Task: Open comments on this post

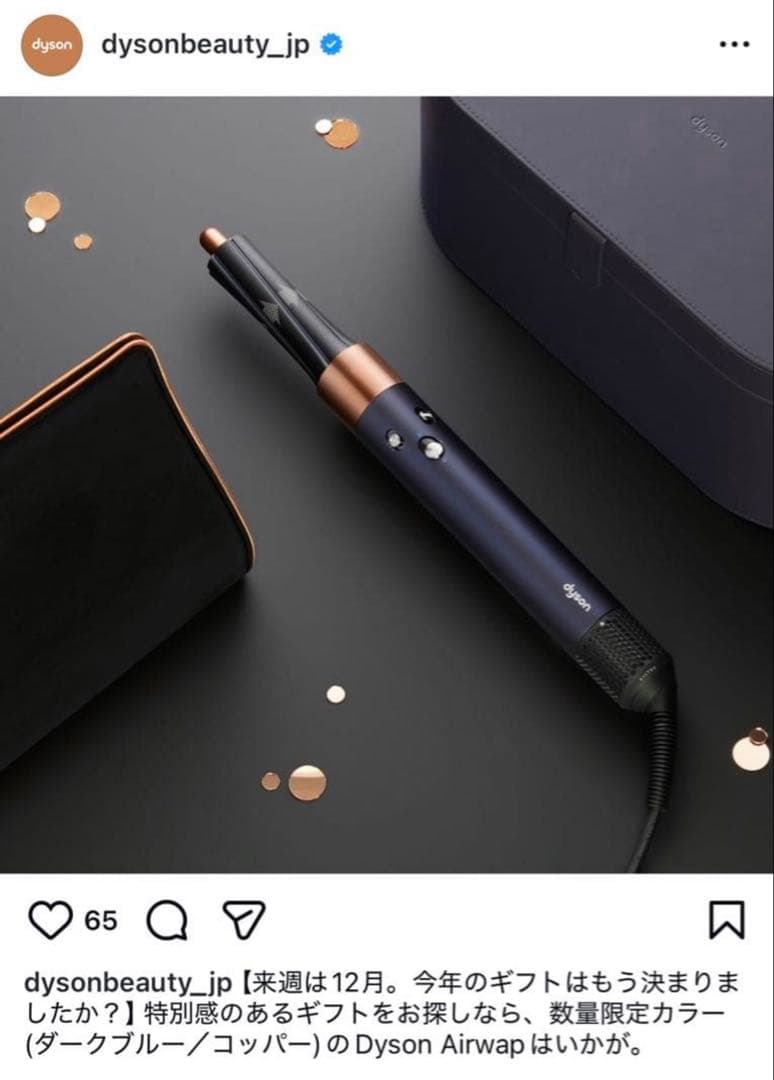Action: (x=167, y=920)
